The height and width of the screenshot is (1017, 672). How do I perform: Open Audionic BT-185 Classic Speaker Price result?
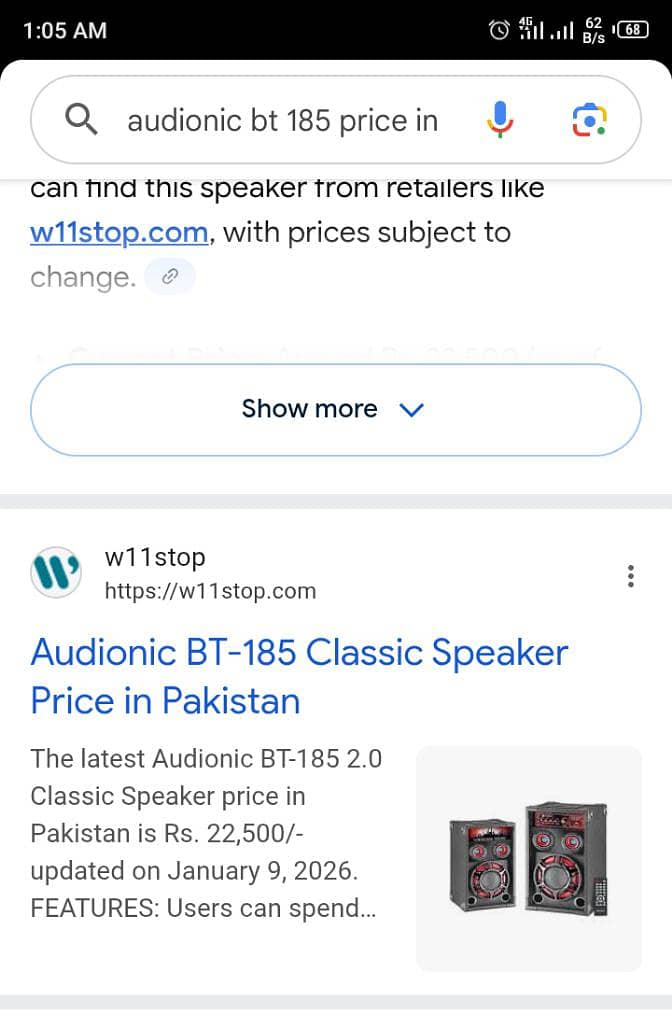[299, 676]
